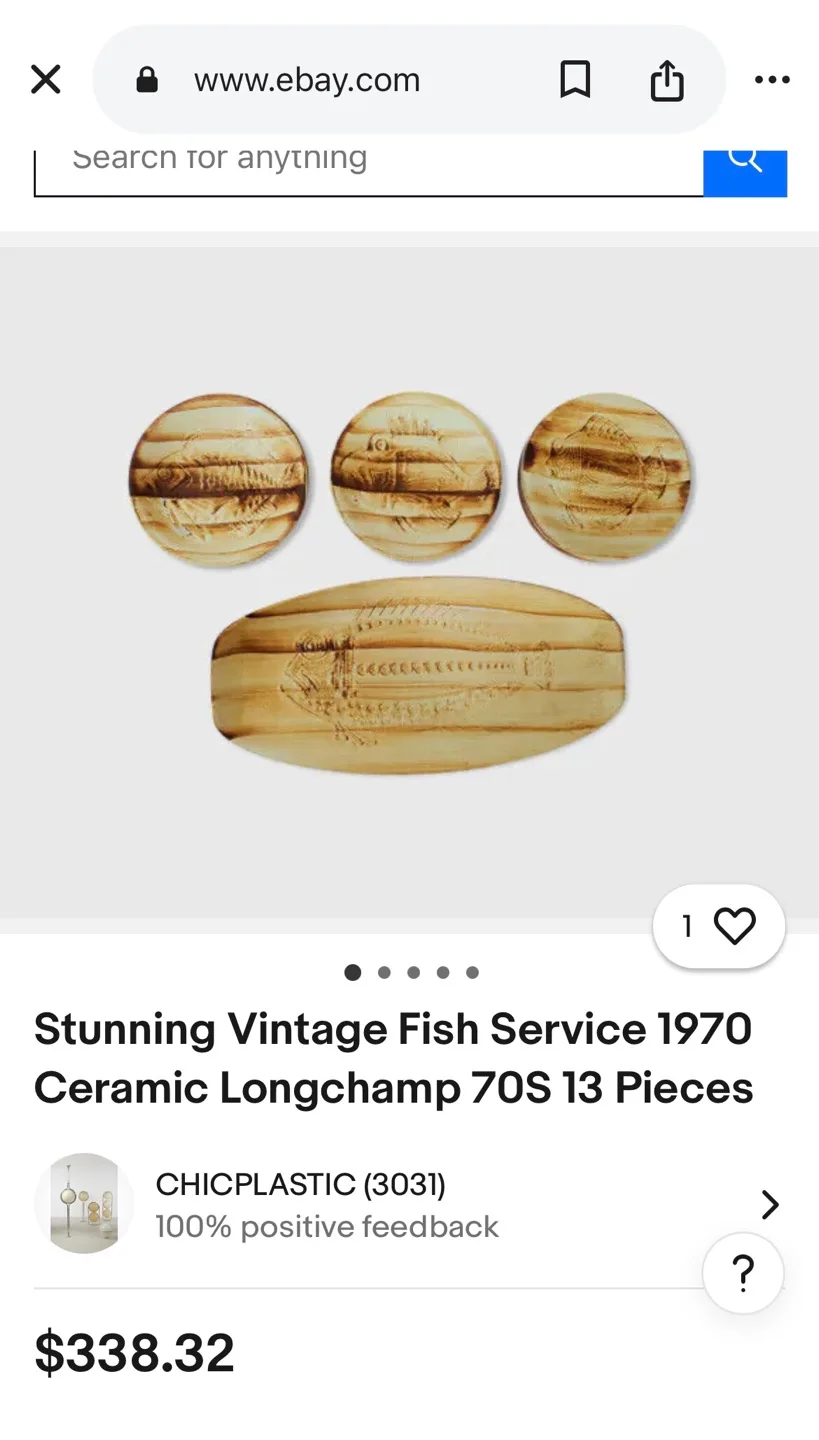Tap the heart icon to watch this item

pos(733,926)
